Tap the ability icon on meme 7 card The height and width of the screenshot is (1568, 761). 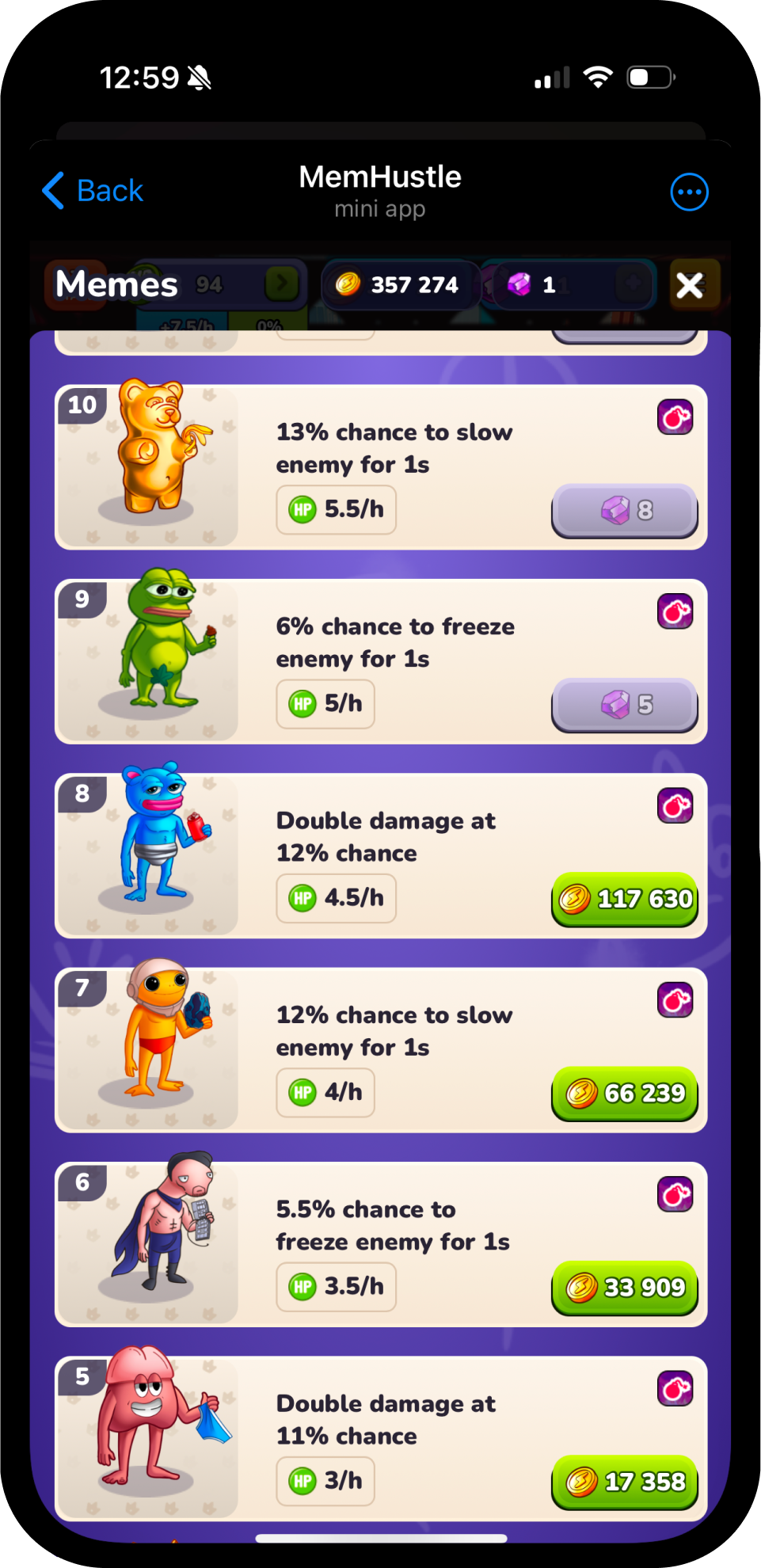[x=675, y=1000]
